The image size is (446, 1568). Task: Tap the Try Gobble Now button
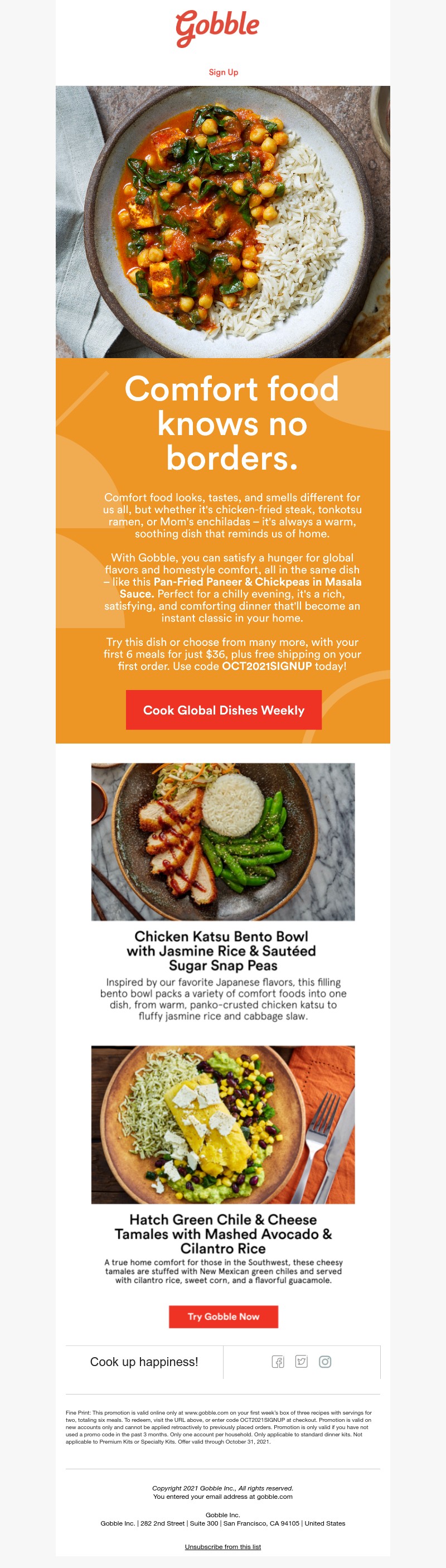pos(224,1316)
